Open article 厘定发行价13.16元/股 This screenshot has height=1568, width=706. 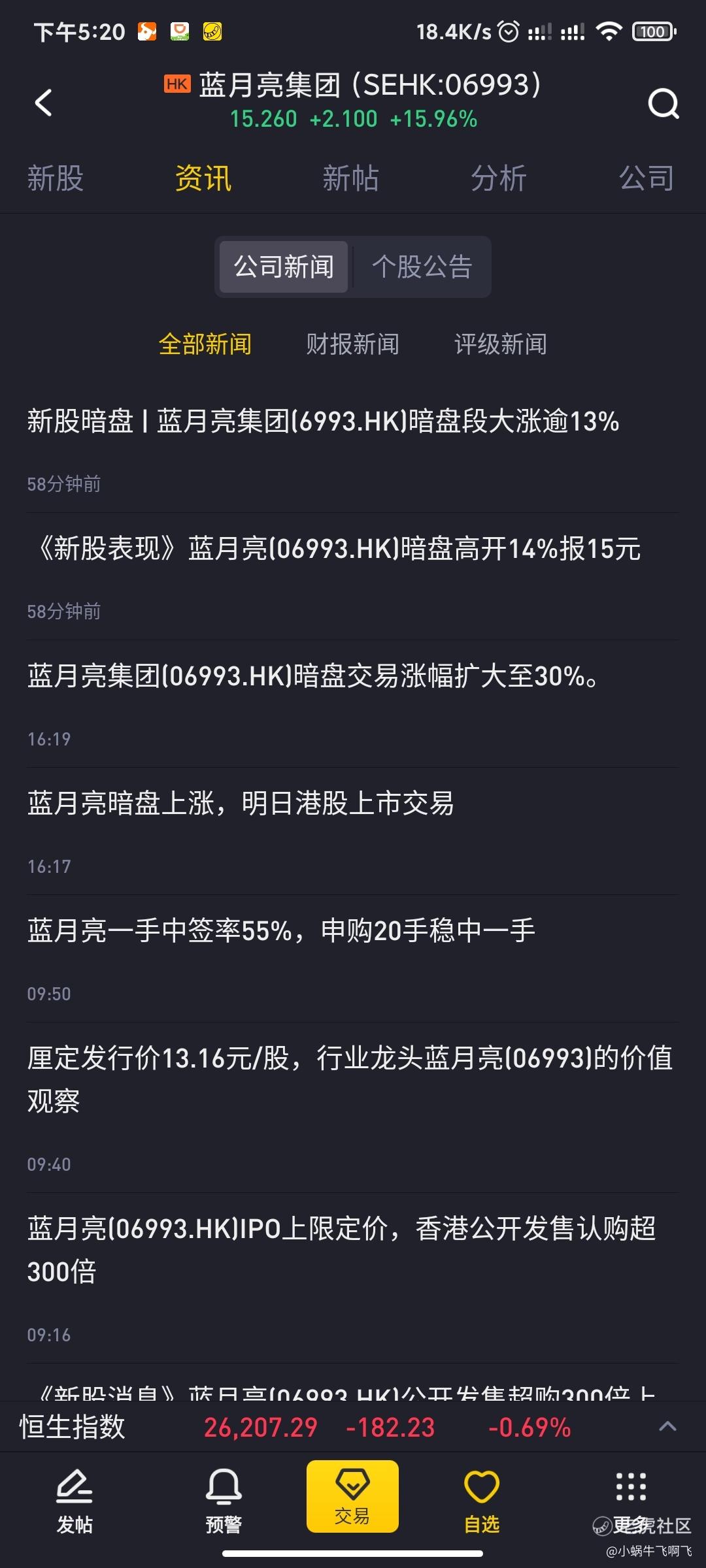353,1107
